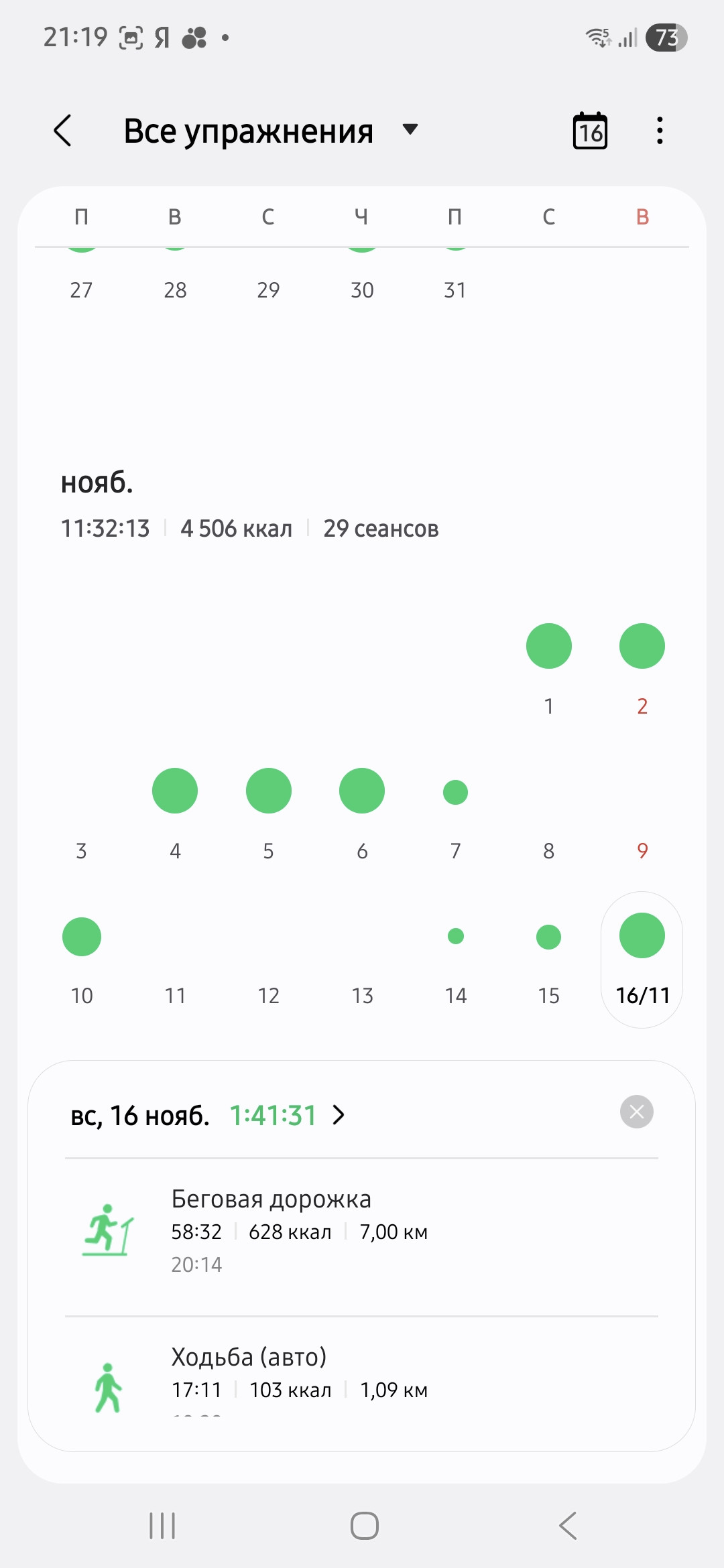Open November 7 workouts
The width and height of the screenshot is (724, 1568).
(456, 815)
